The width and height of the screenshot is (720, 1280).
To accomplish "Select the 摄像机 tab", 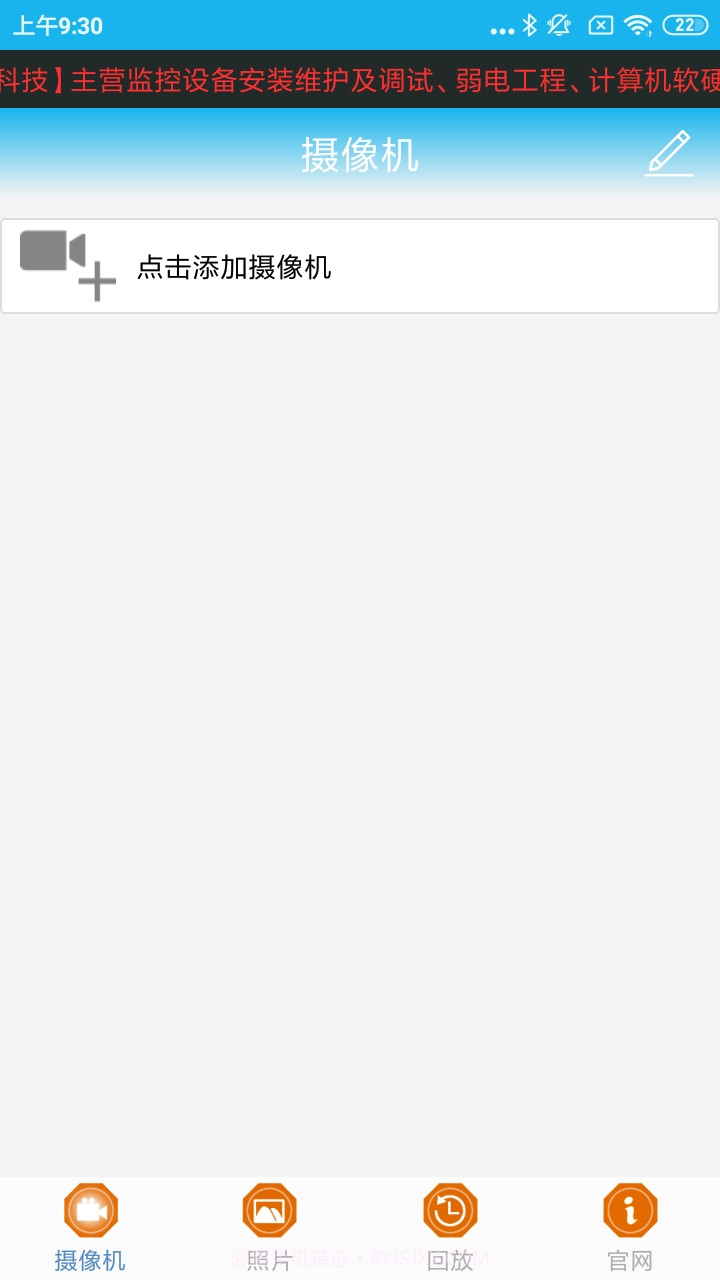I will 90,1226.
